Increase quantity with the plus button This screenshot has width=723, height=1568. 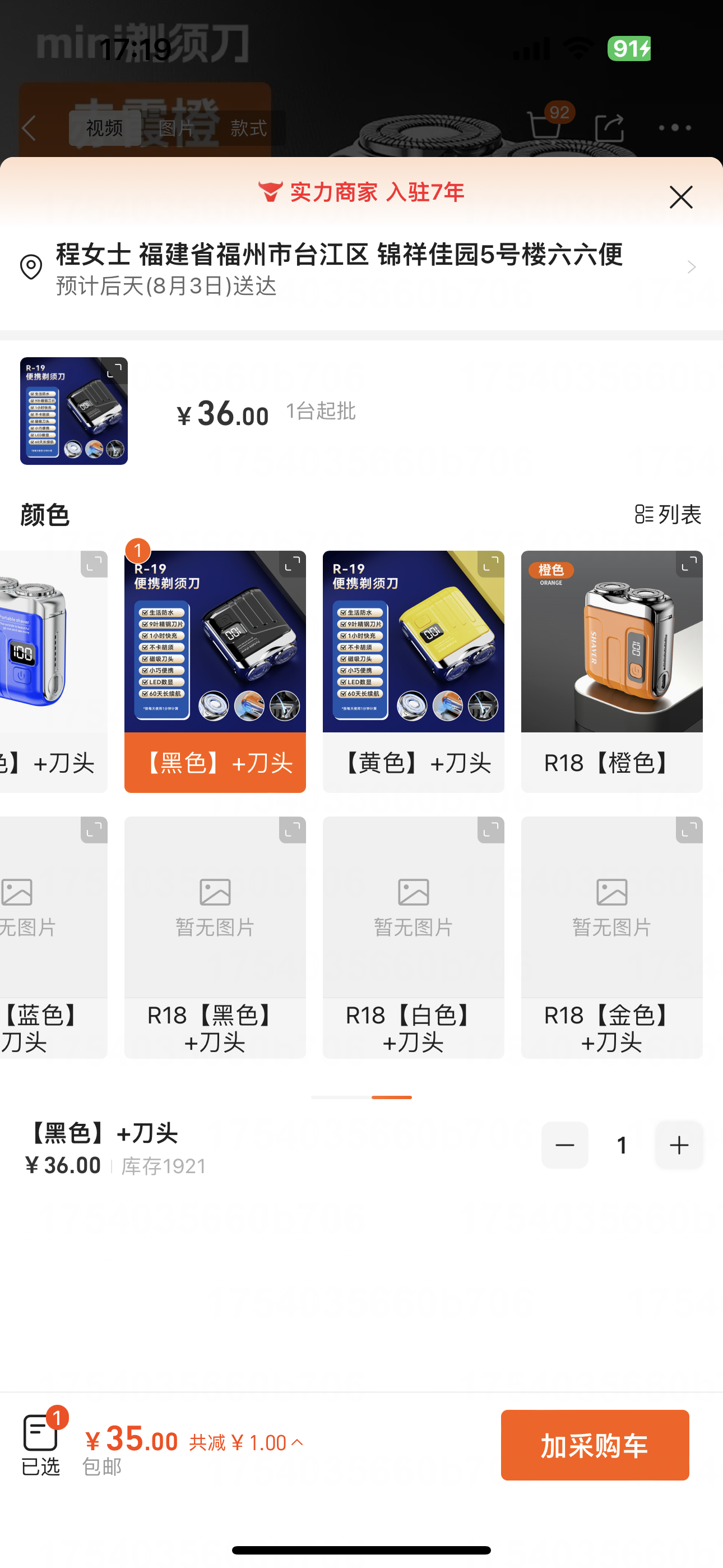pos(679,1145)
